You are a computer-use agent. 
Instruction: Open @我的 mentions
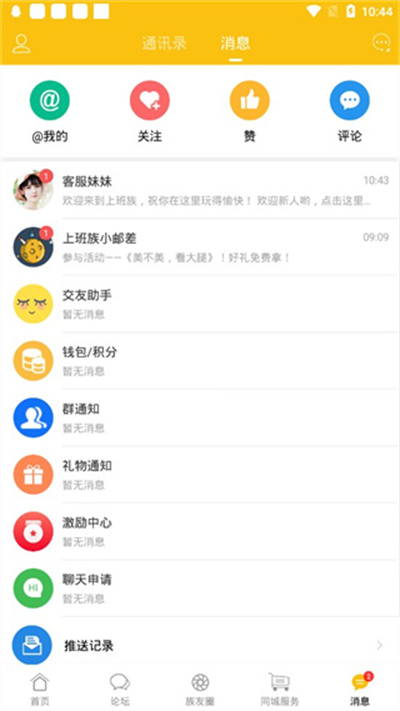coord(50,112)
